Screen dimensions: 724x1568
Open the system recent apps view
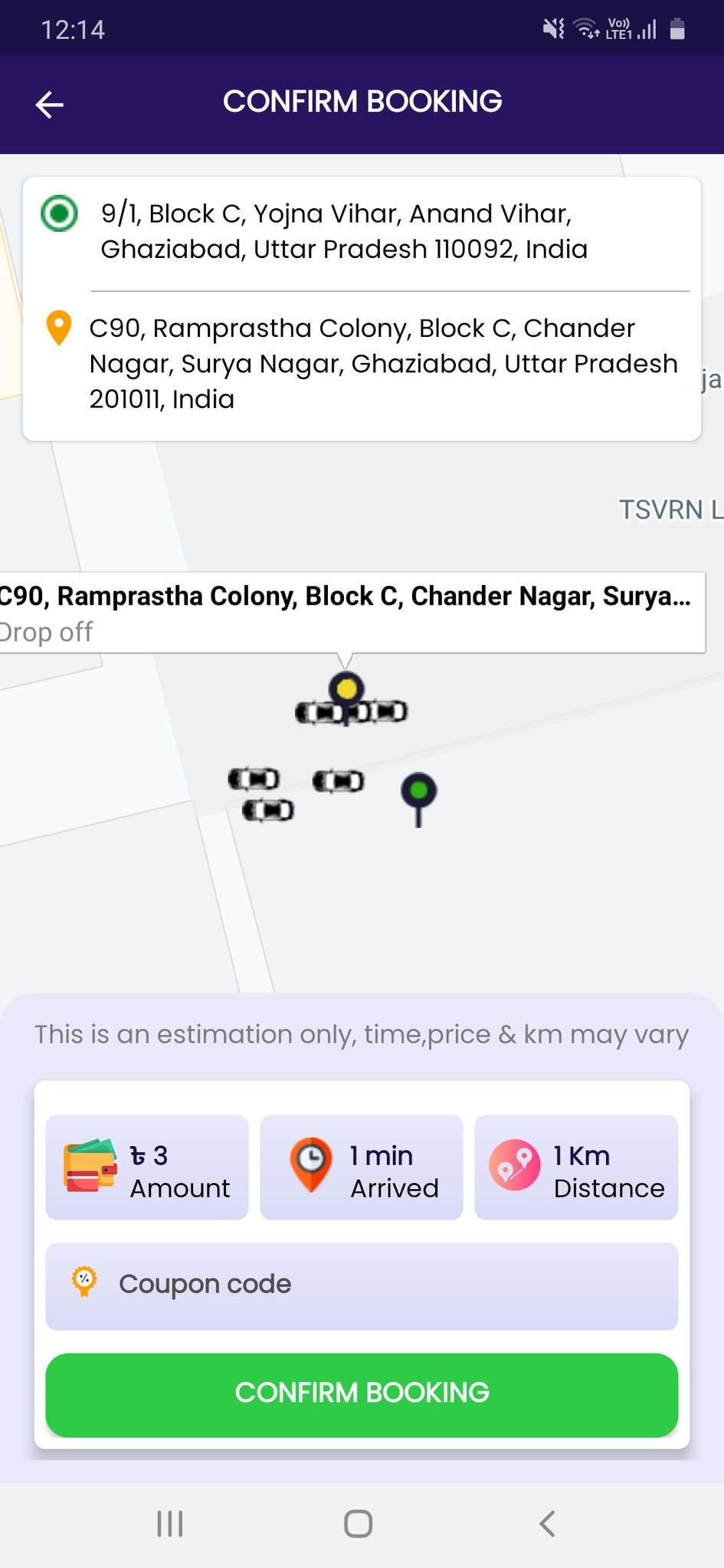point(169,1524)
